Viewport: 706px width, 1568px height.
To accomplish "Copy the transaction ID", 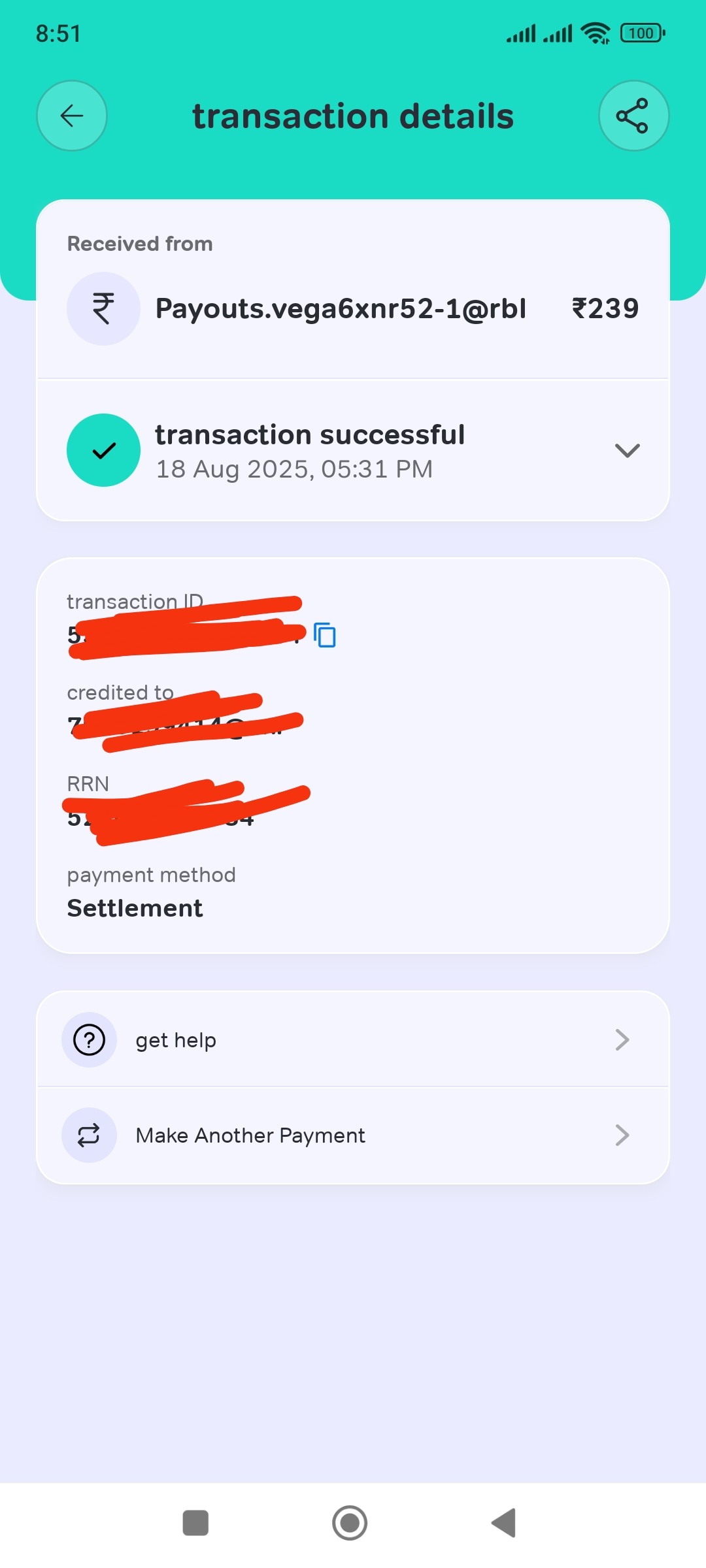I will 325,635.
